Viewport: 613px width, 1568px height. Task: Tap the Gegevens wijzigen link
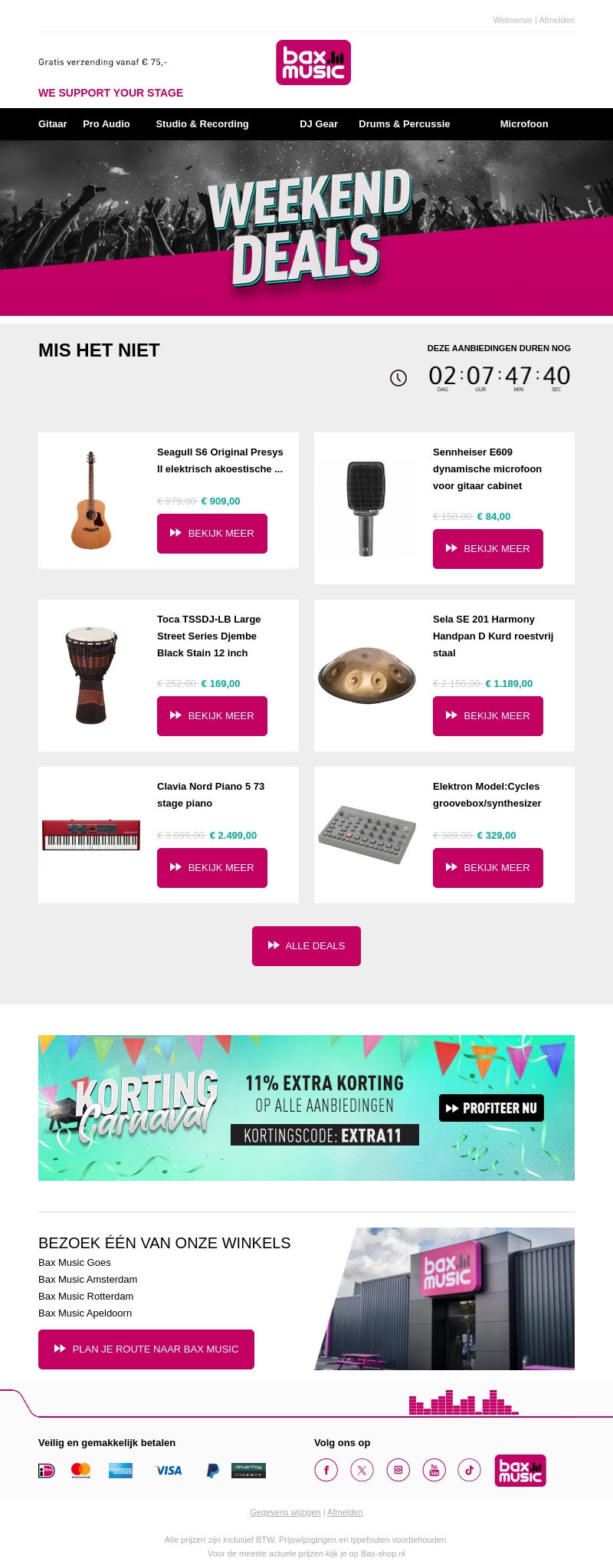pyautogui.click(x=285, y=1512)
